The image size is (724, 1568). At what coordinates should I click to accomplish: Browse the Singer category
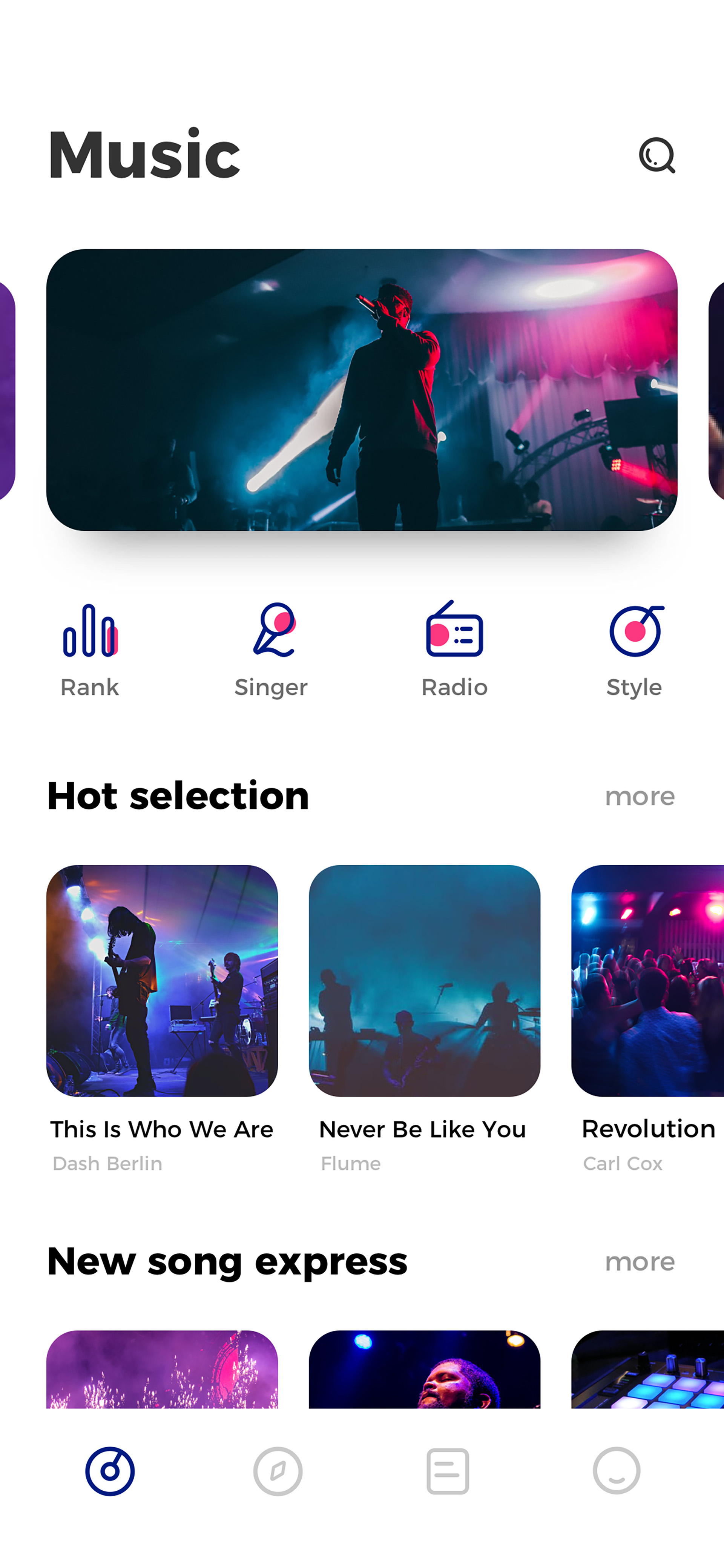(271, 650)
